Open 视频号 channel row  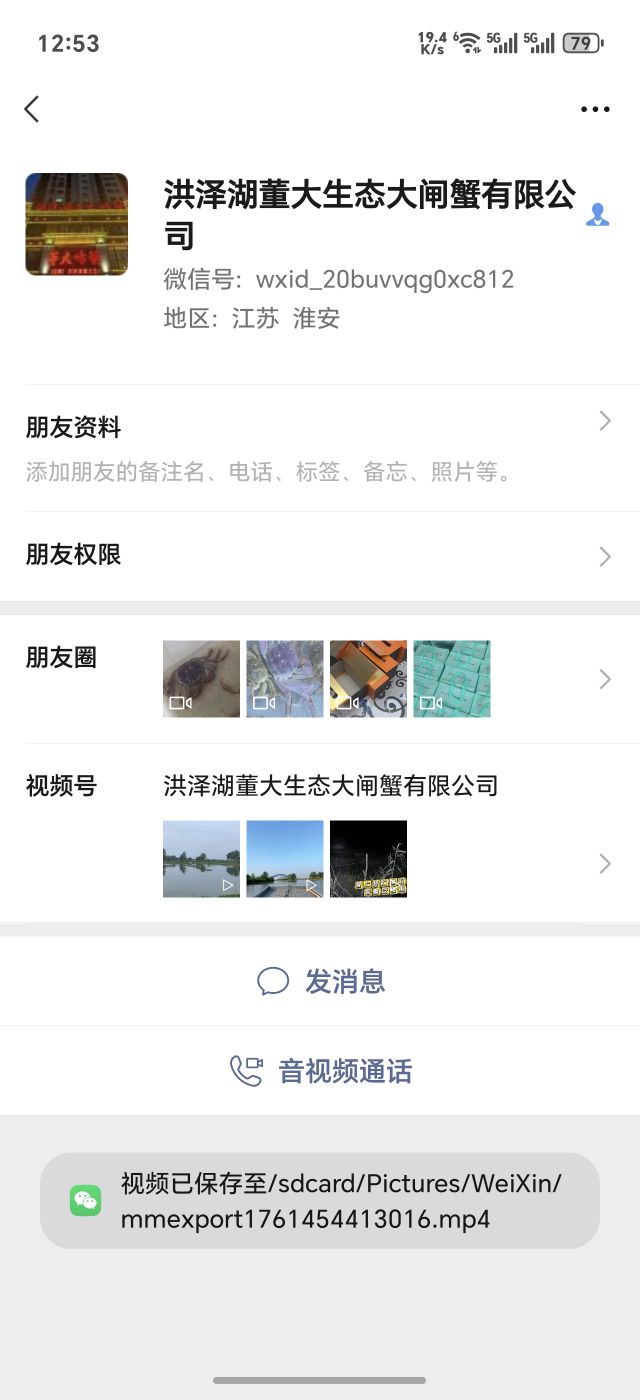pyautogui.click(x=320, y=835)
